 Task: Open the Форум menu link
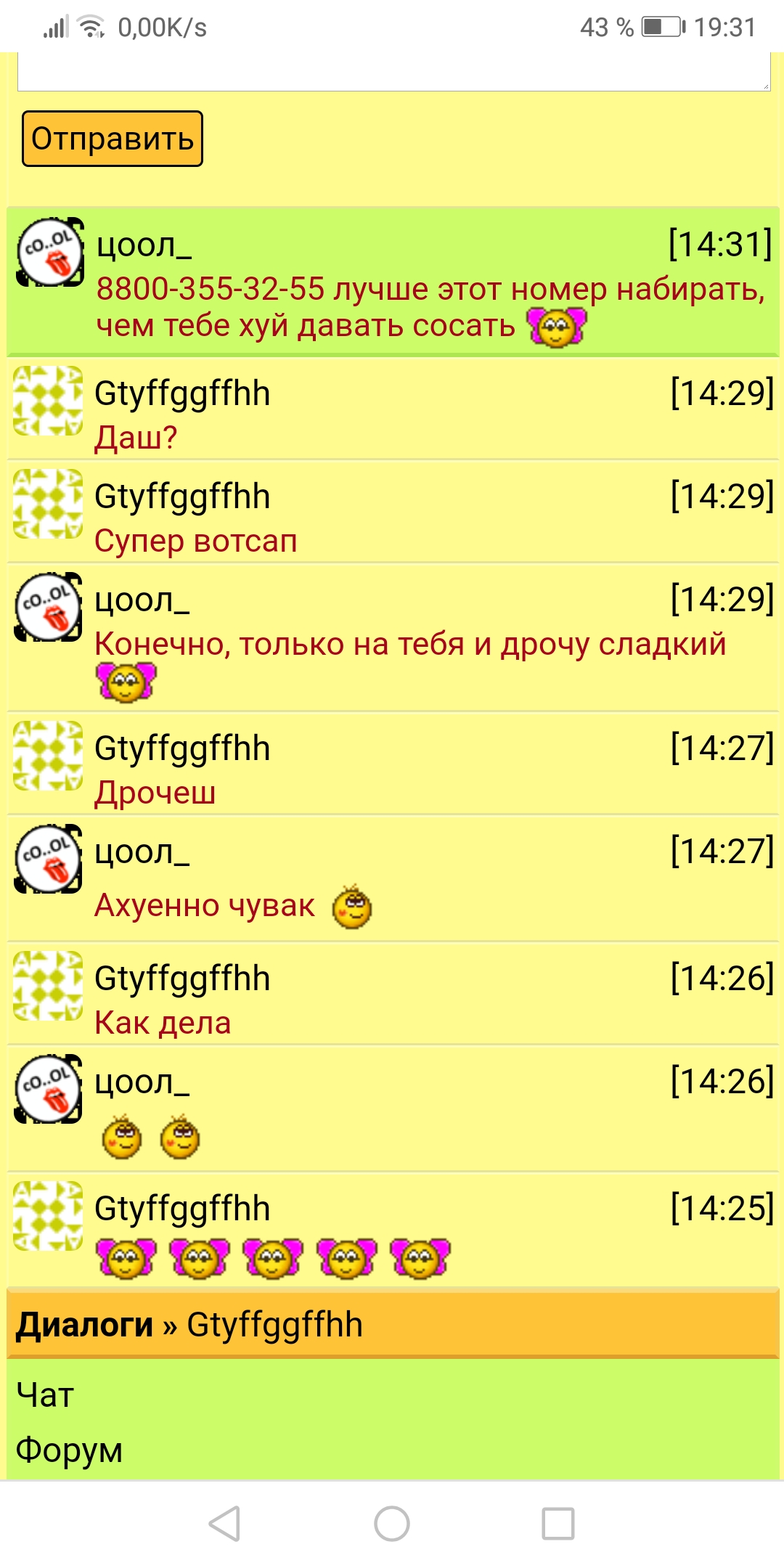(69, 1450)
